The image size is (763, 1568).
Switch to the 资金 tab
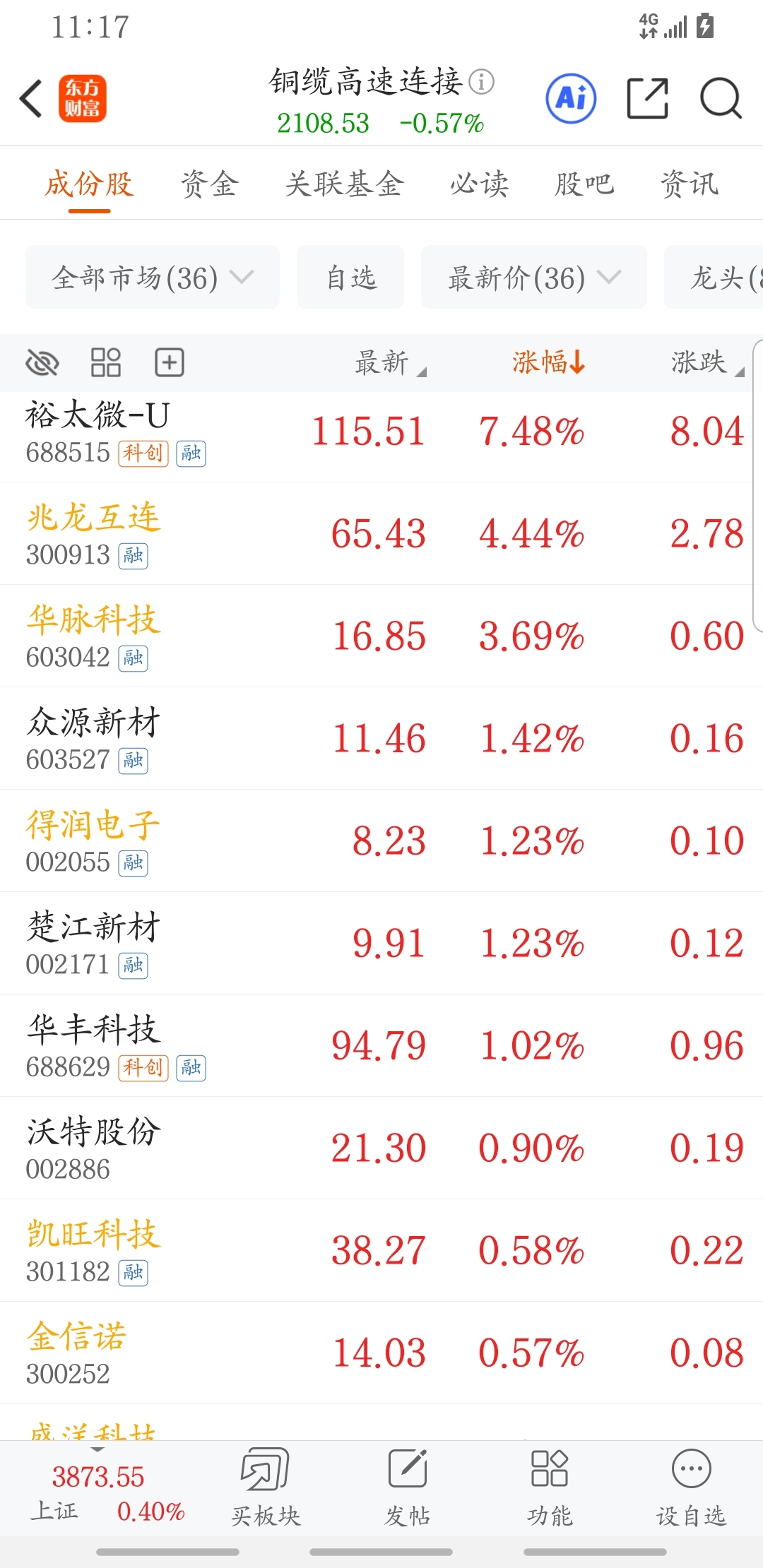pos(209,184)
